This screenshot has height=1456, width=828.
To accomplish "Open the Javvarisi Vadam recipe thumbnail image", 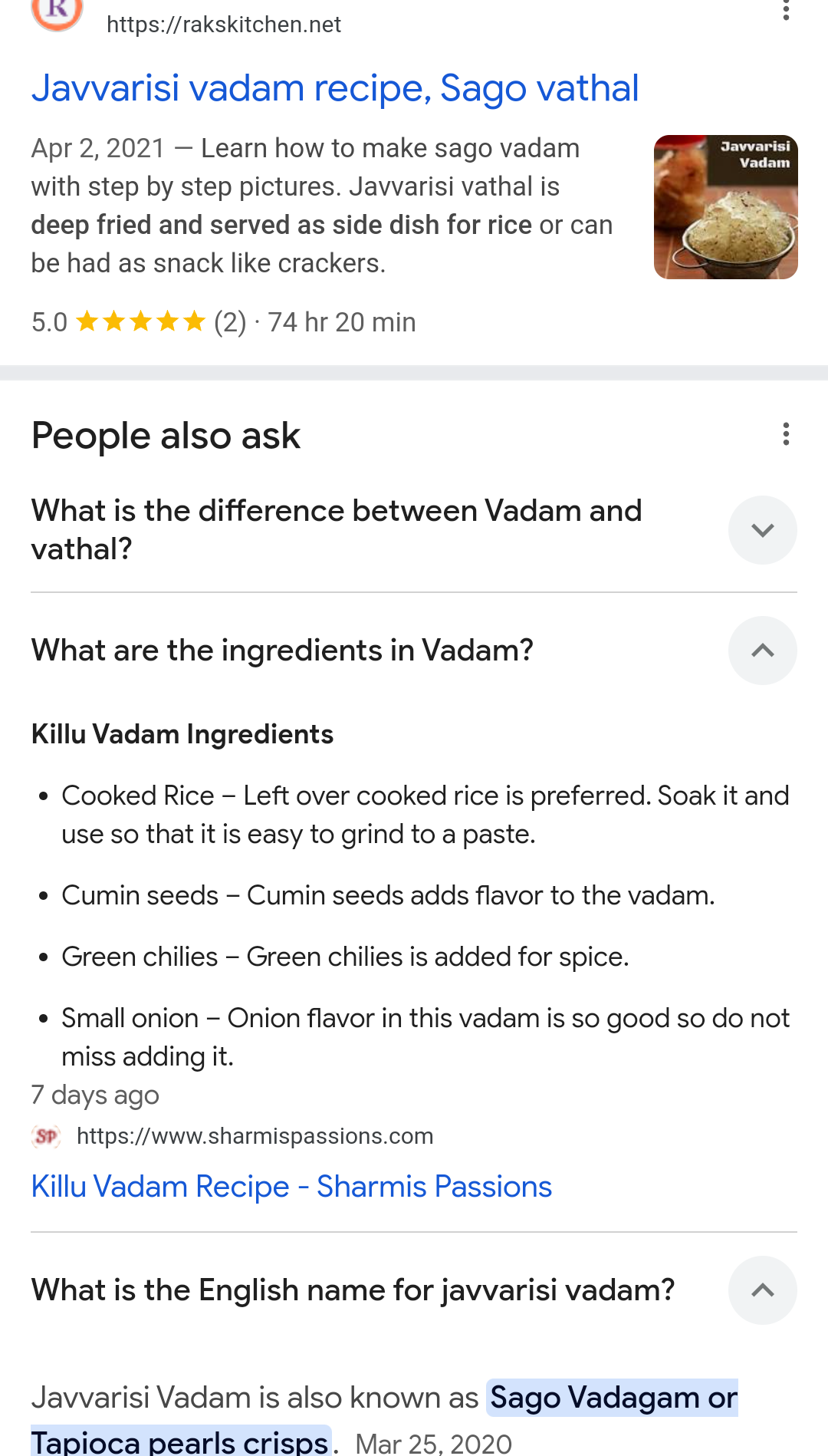I will pos(725,207).
